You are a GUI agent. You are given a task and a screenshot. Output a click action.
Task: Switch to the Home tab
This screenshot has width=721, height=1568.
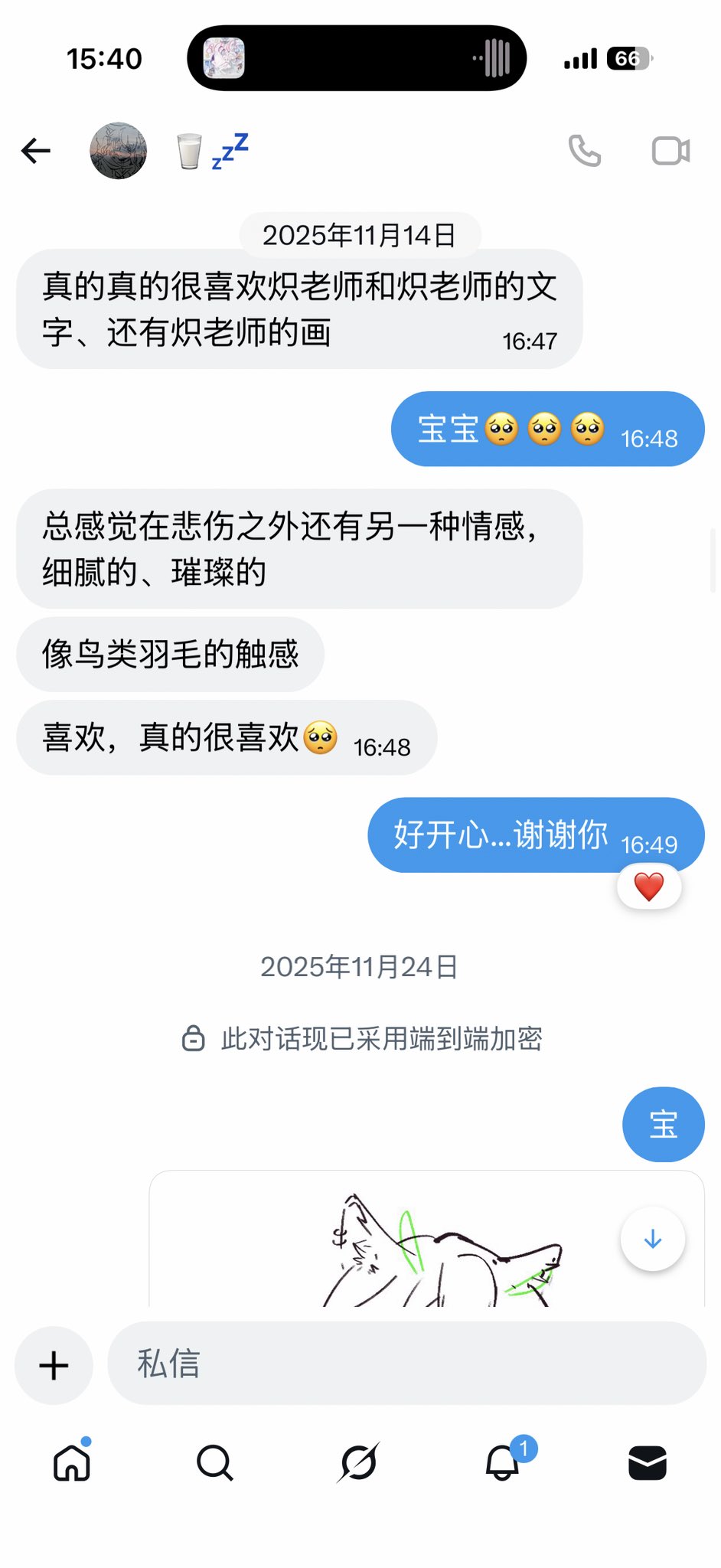pyautogui.click(x=72, y=1463)
